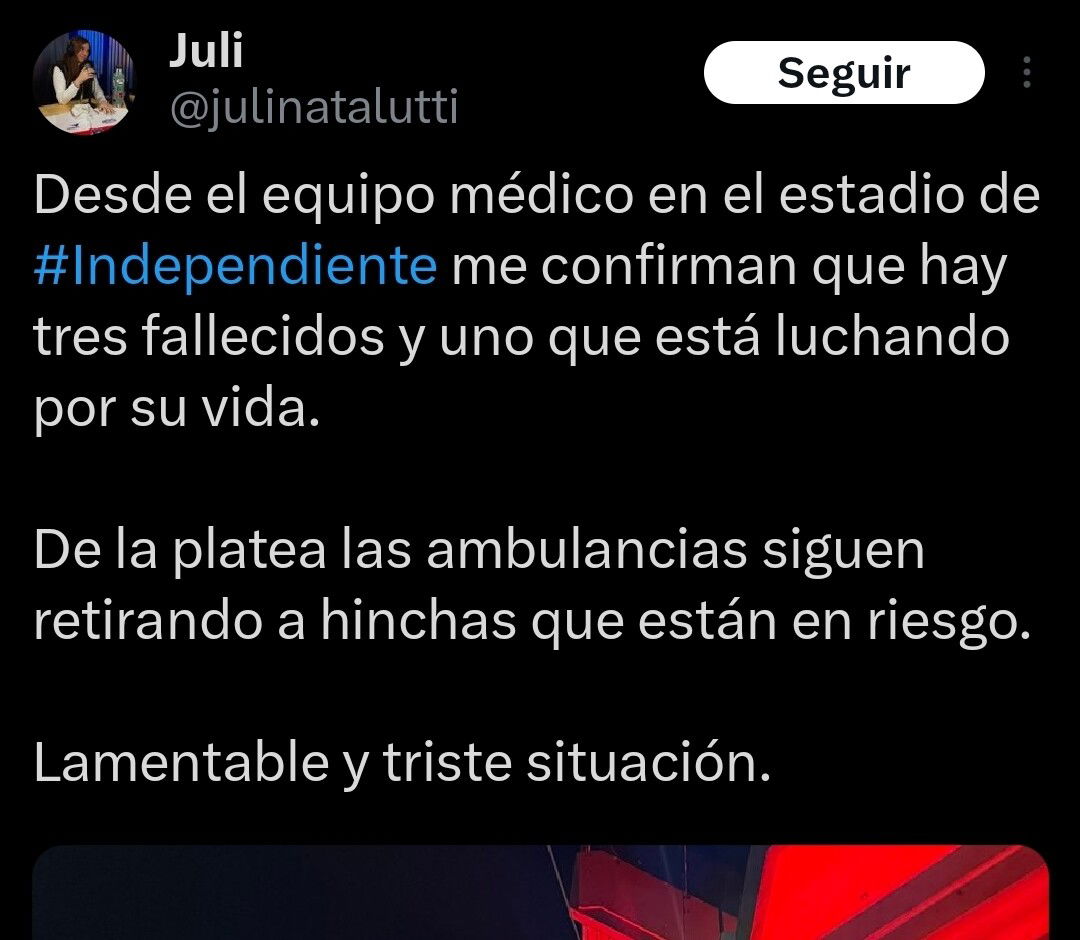Follow Juli with the Seguir button
This screenshot has height=940, width=1080.
(x=843, y=73)
